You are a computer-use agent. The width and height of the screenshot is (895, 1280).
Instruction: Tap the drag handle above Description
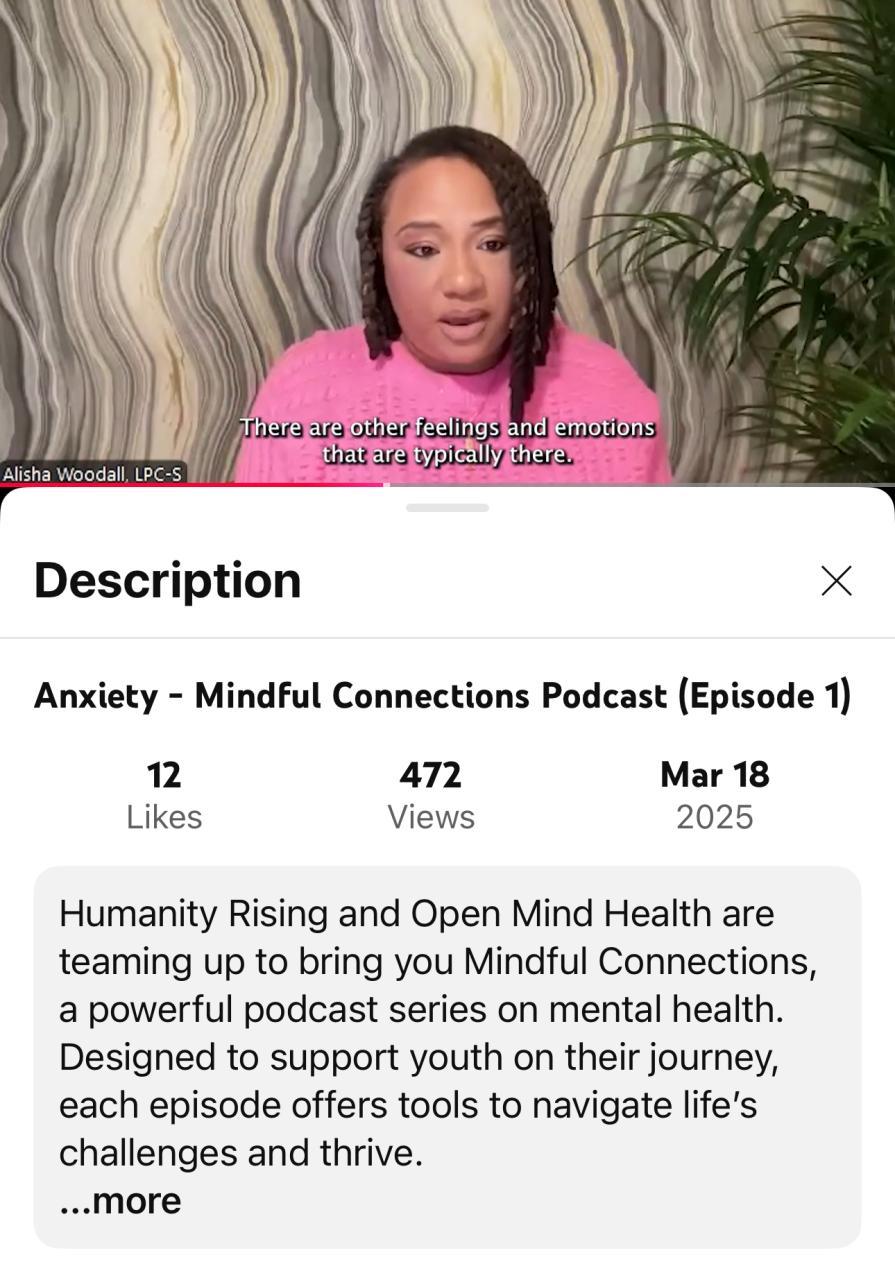pyautogui.click(x=447, y=508)
